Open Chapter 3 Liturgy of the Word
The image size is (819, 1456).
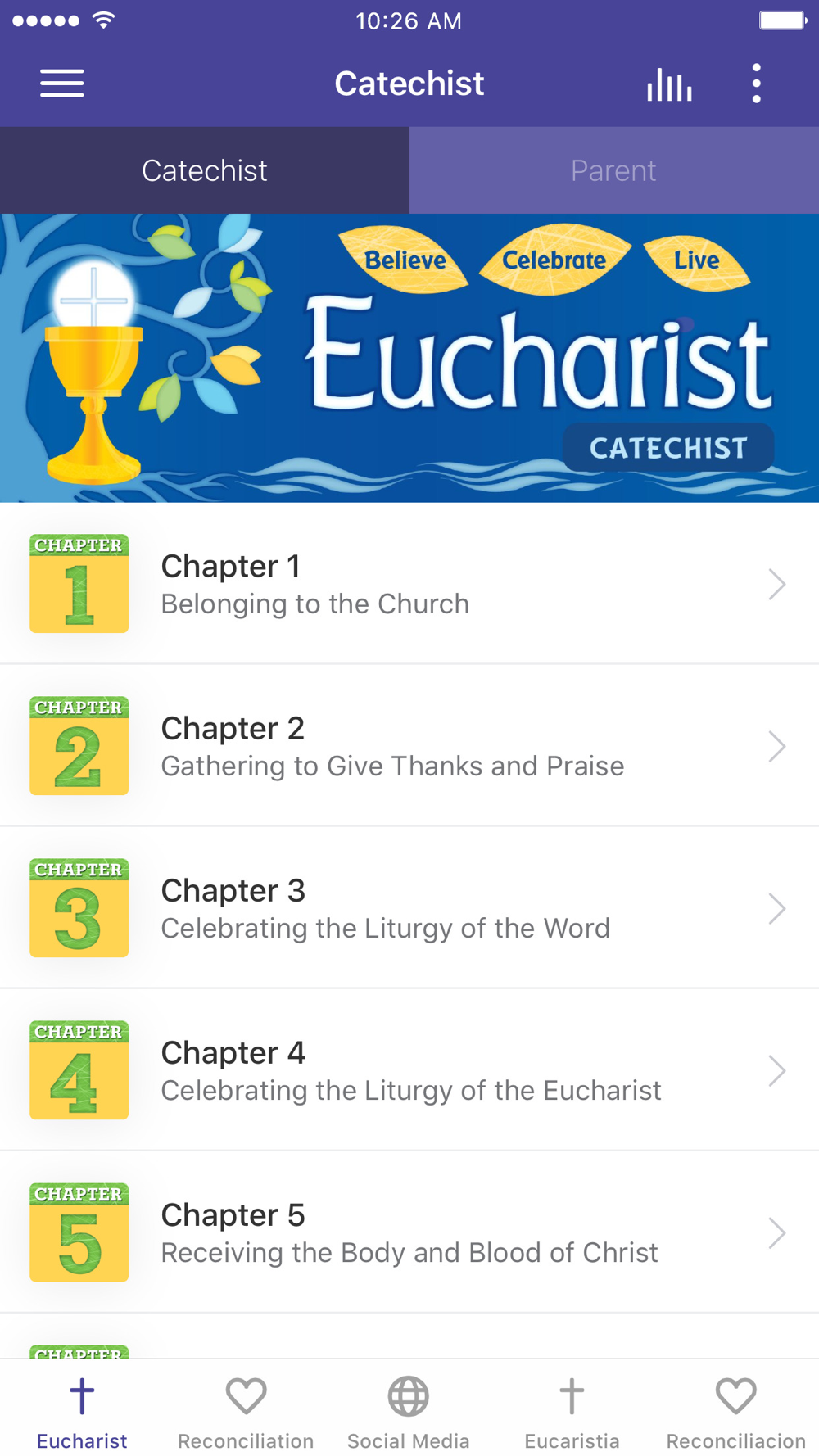pyautogui.click(x=409, y=908)
